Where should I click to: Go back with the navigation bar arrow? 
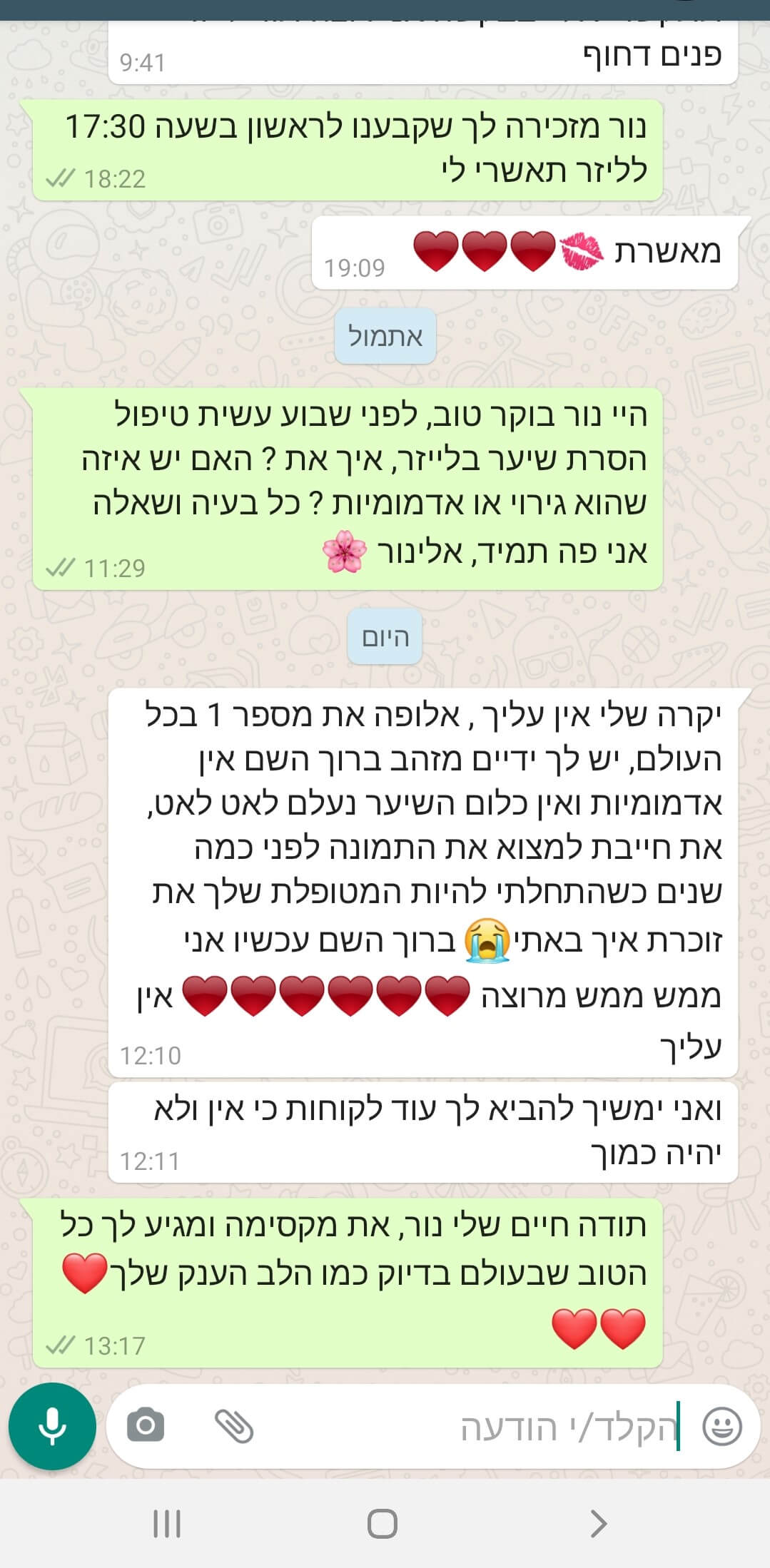(598, 1524)
